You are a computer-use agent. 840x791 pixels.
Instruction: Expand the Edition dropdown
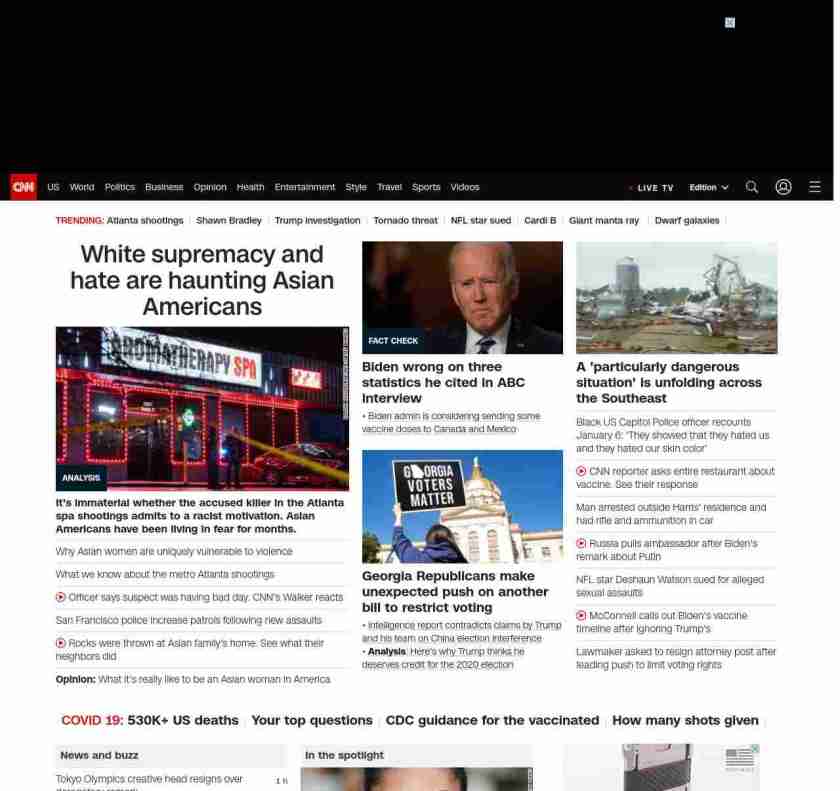[x=708, y=188]
